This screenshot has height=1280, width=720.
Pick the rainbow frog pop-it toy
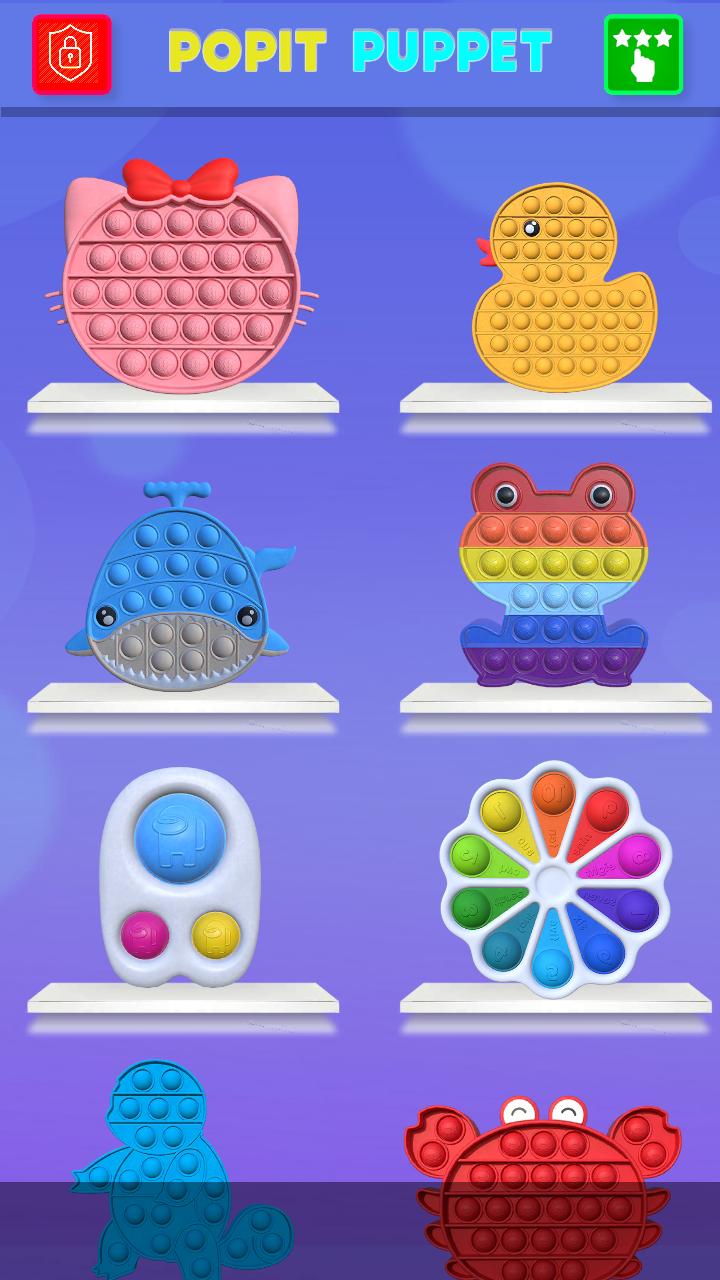(x=553, y=577)
